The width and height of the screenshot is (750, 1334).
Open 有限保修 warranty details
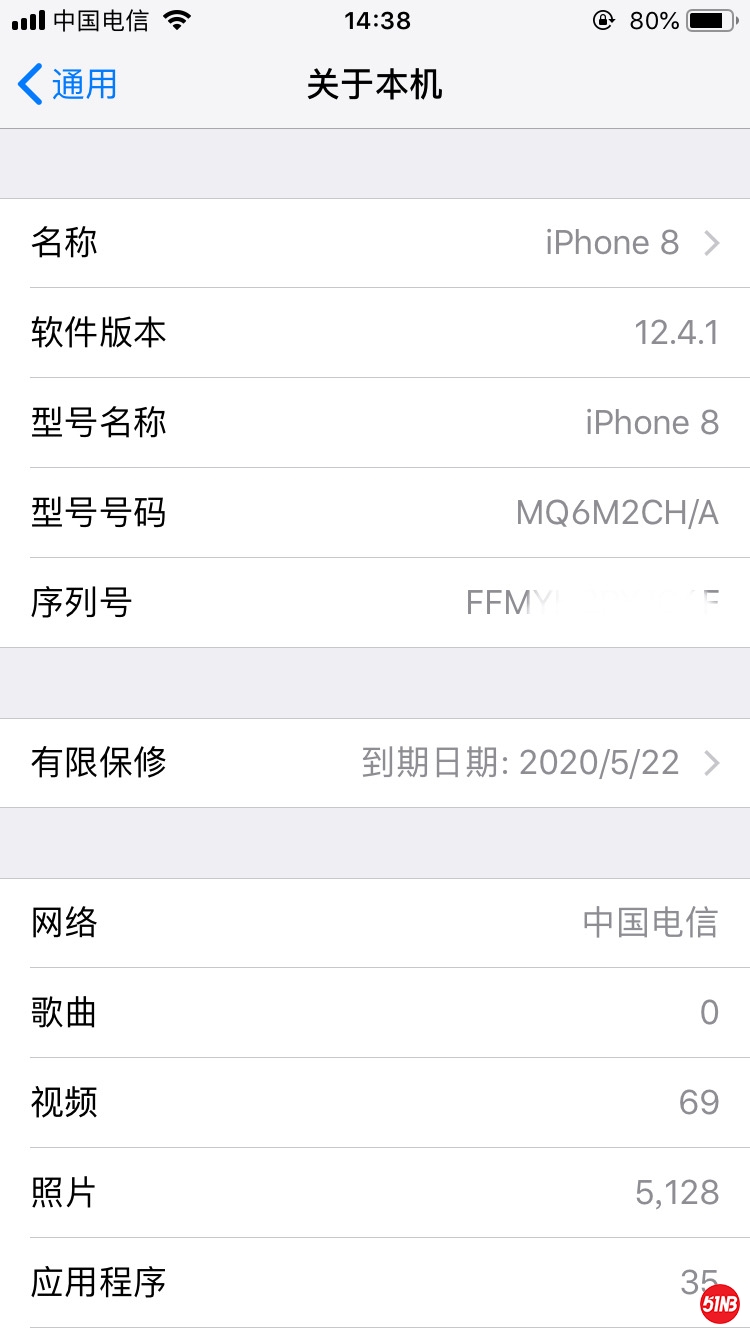[x=375, y=763]
